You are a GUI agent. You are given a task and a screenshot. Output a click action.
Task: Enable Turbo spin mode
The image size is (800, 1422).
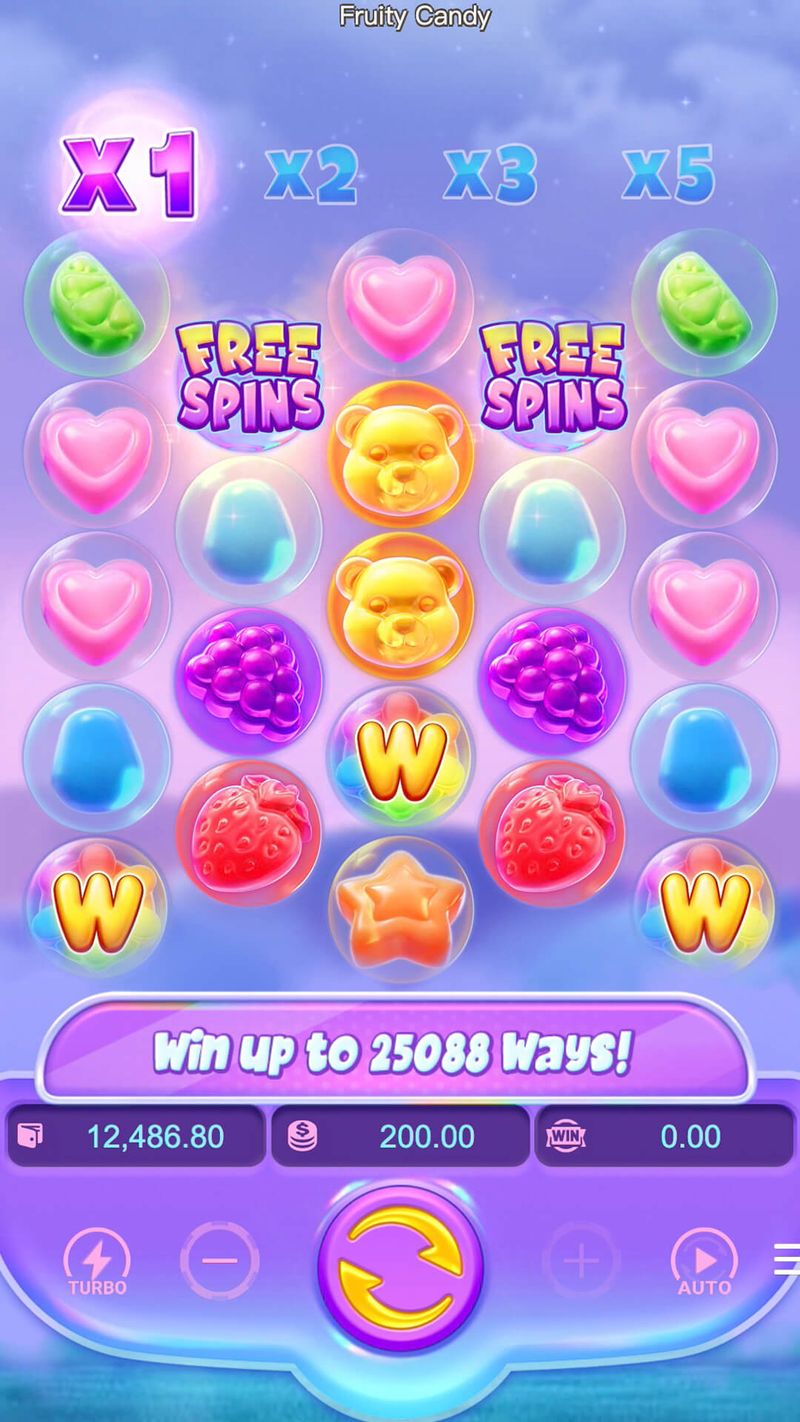pos(97,1262)
